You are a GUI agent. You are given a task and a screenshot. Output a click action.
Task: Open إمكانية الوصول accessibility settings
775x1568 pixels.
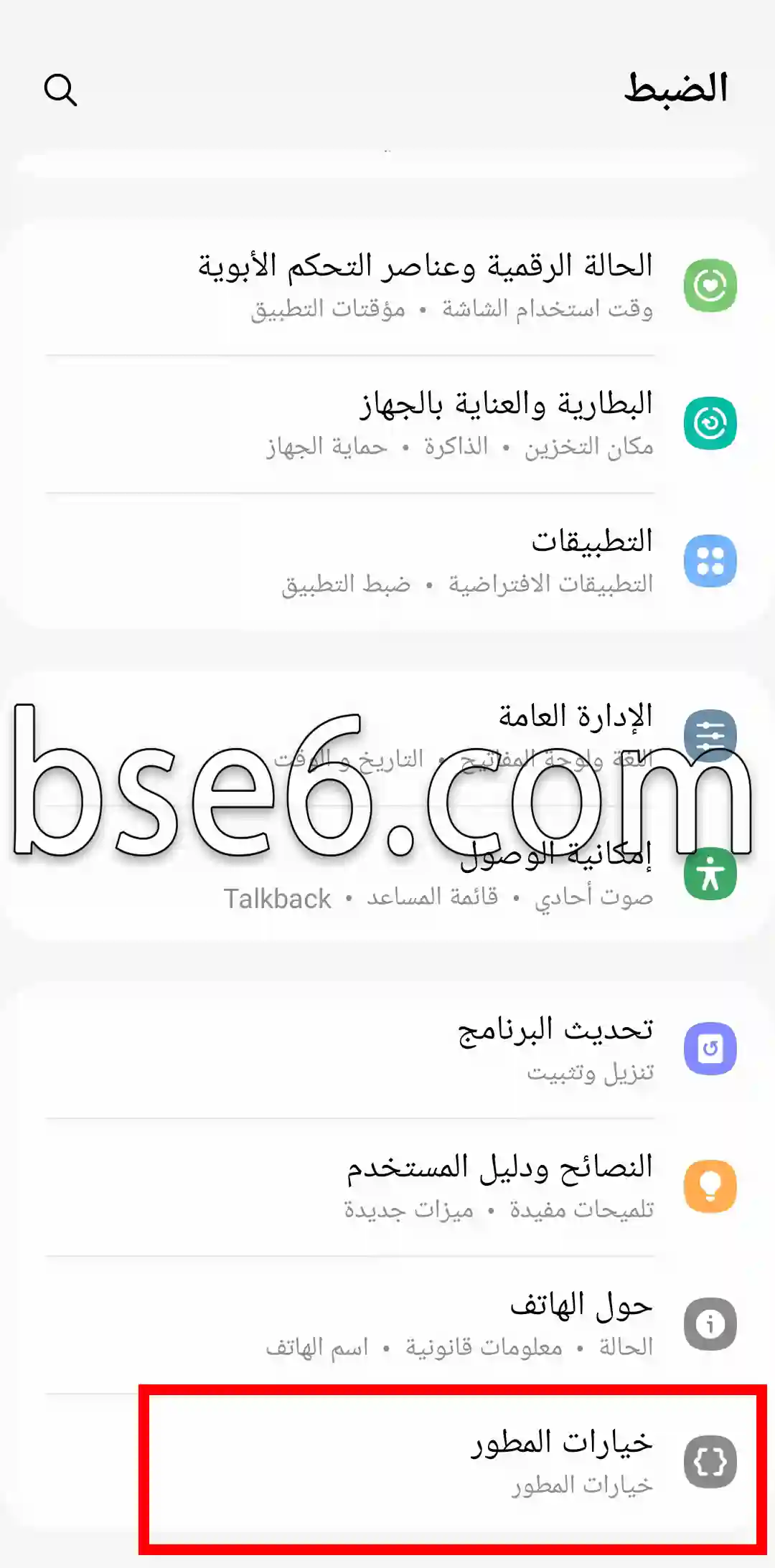click(x=387, y=874)
